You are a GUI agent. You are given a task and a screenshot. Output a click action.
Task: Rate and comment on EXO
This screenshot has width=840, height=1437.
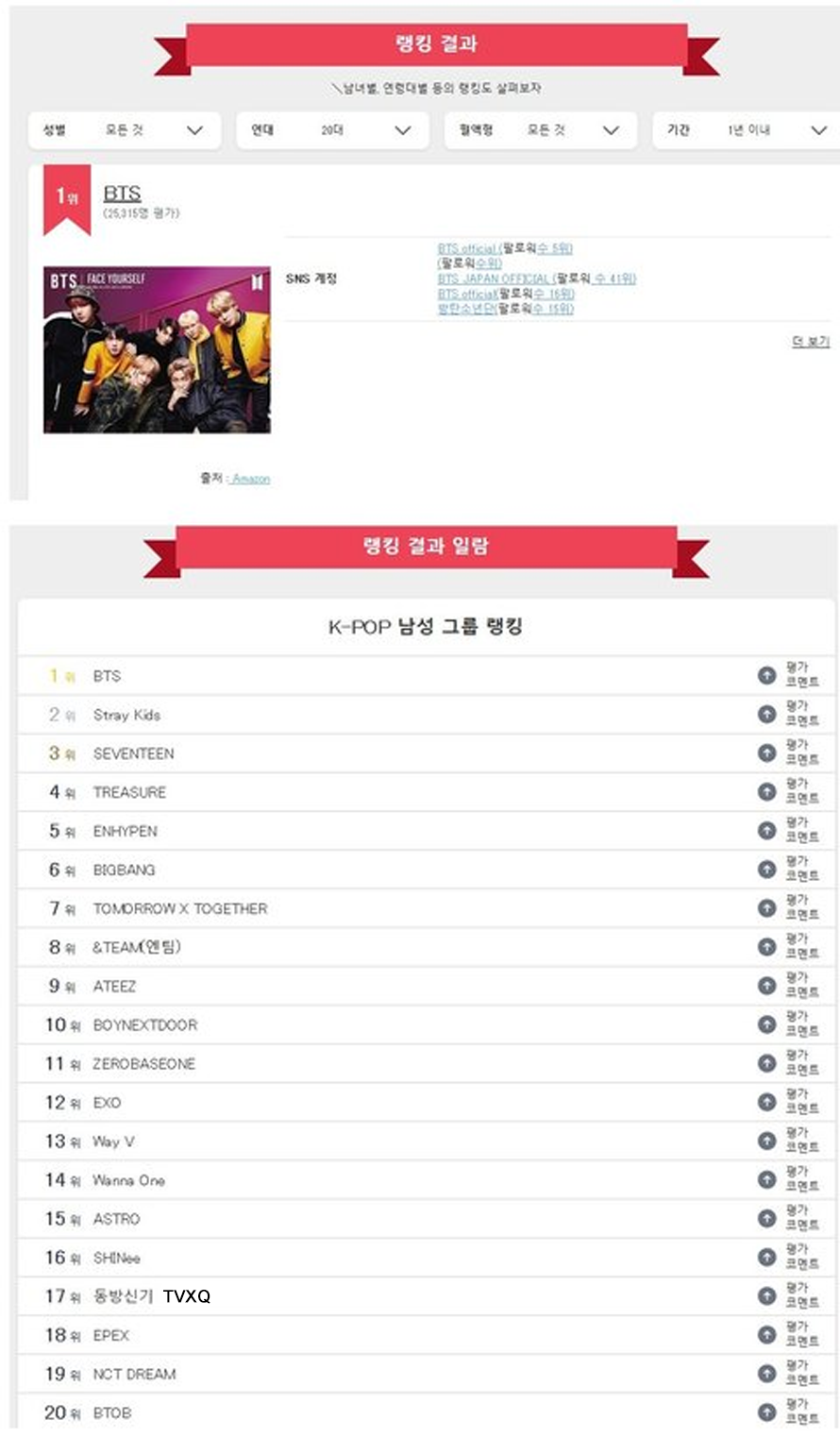pyautogui.click(x=767, y=1102)
